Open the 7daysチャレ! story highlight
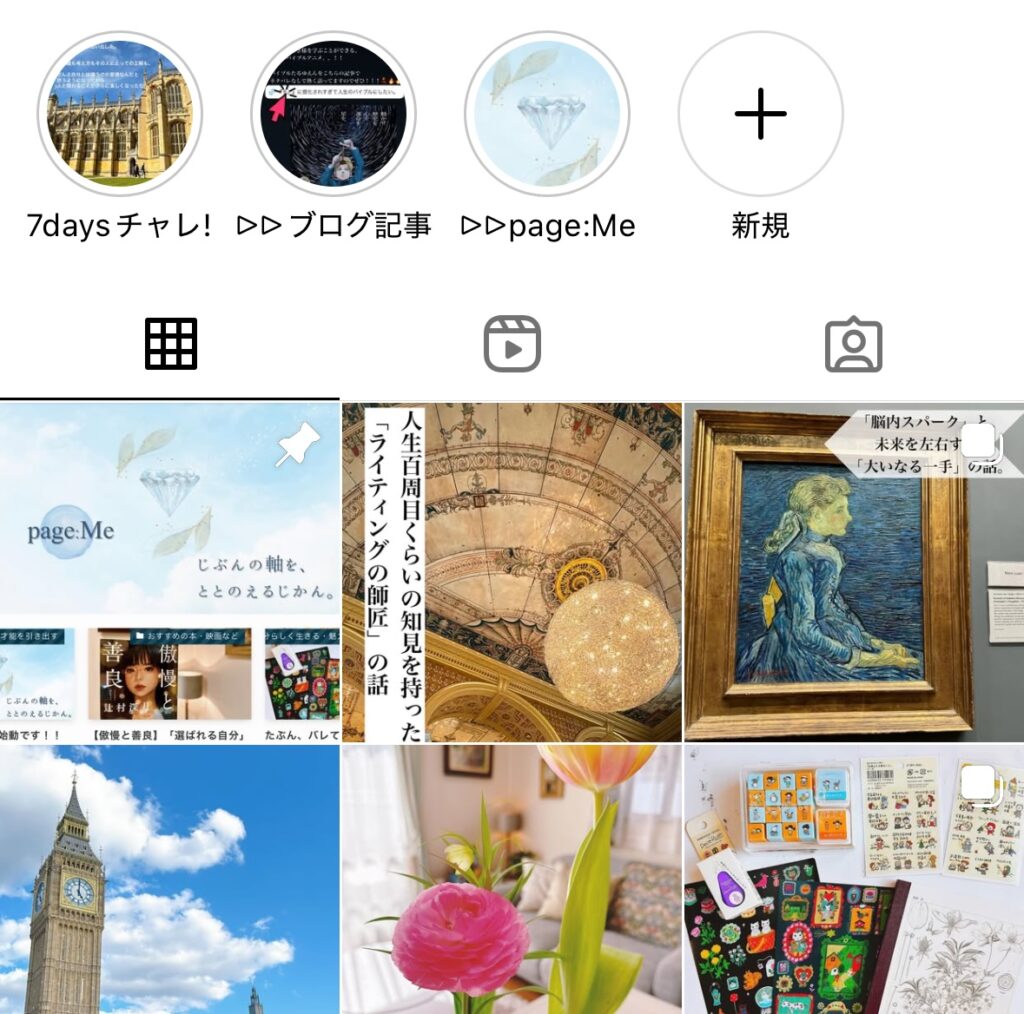Viewport: 1024px width, 1014px height. 119,113
